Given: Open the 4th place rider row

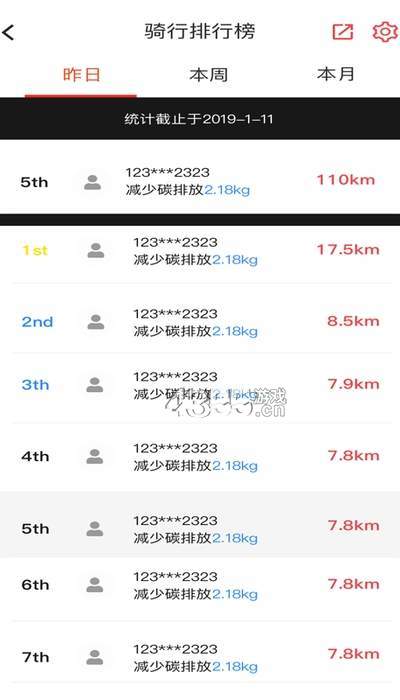Looking at the screenshot, I should 200,457.
